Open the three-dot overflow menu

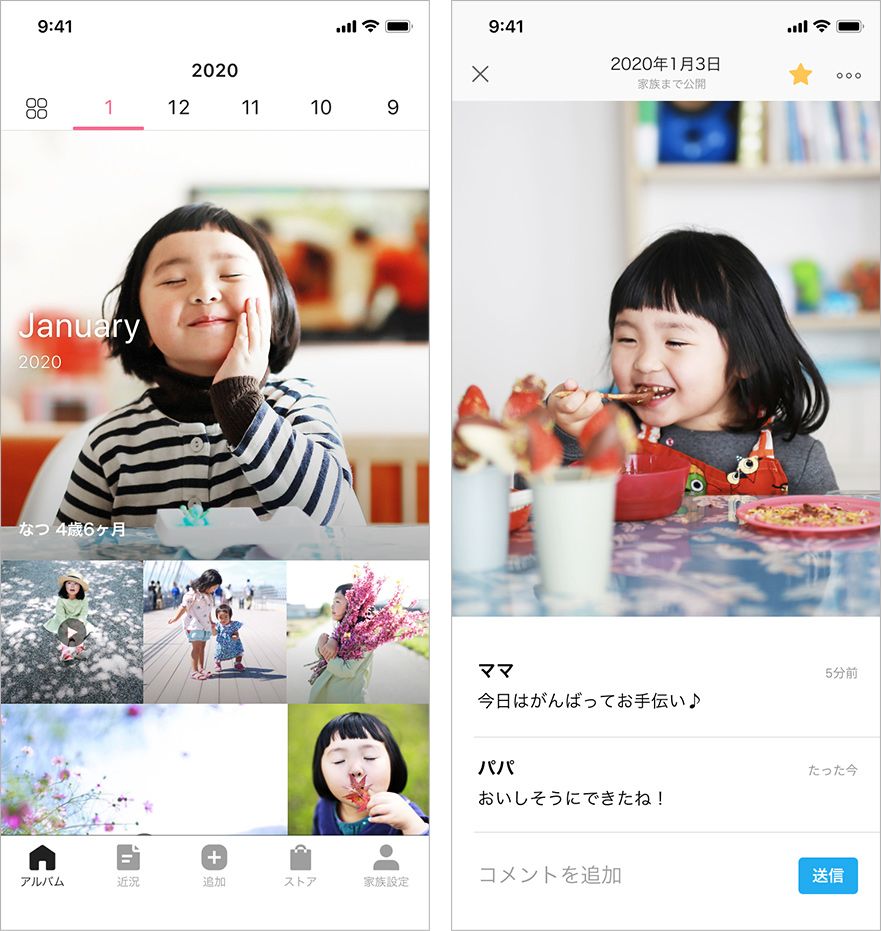point(848,75)
